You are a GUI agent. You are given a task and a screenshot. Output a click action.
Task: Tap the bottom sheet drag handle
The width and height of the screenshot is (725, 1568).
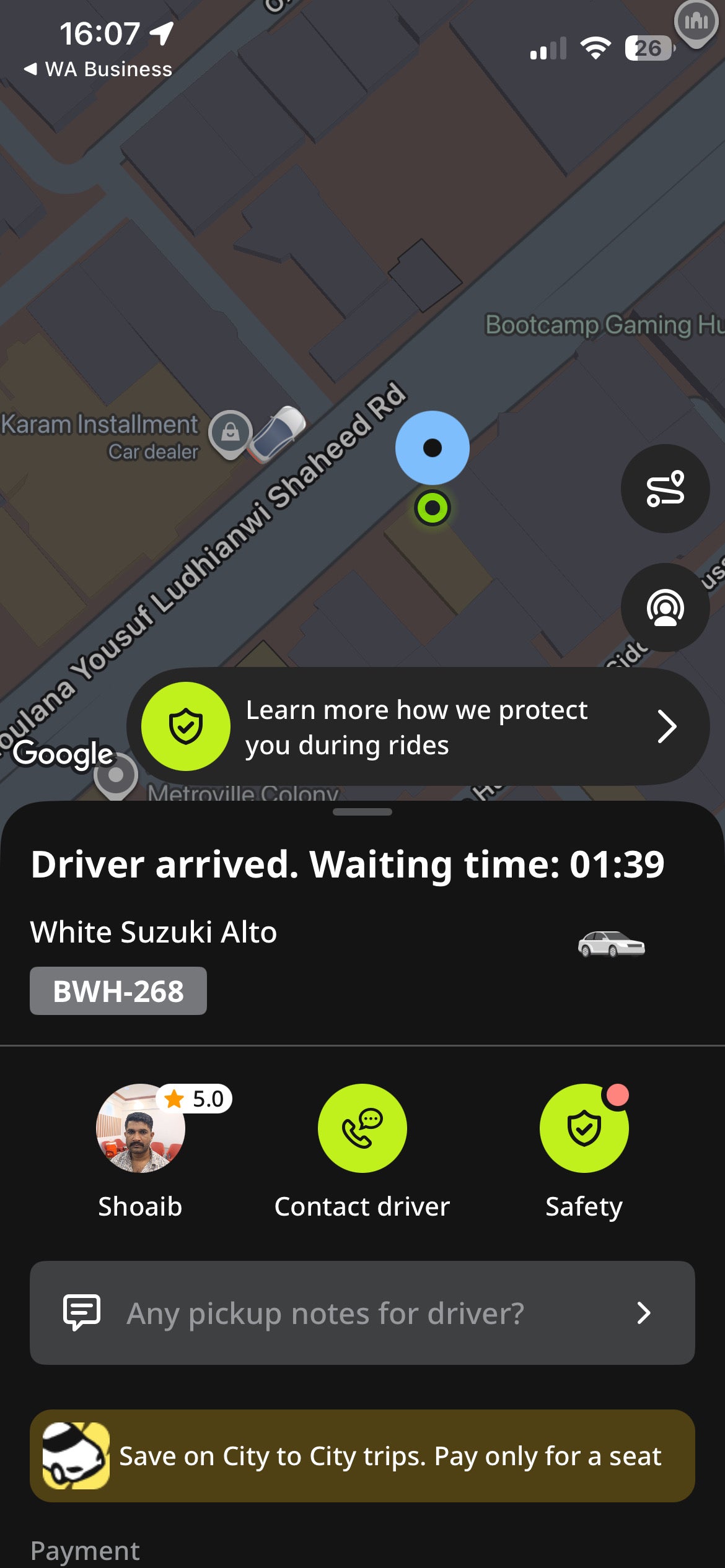pos(362,812)
